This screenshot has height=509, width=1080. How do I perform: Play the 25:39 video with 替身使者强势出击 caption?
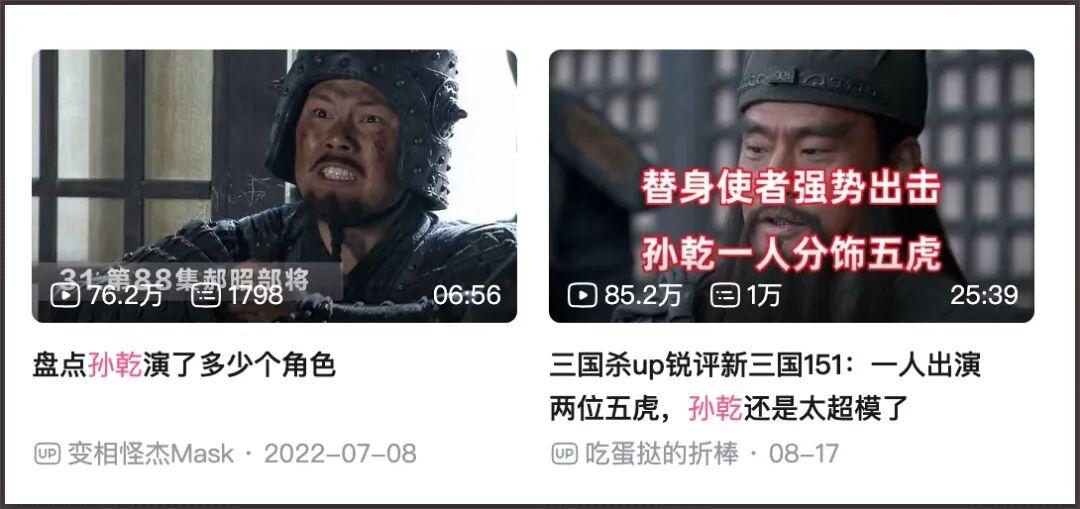[x=791, y=185]
